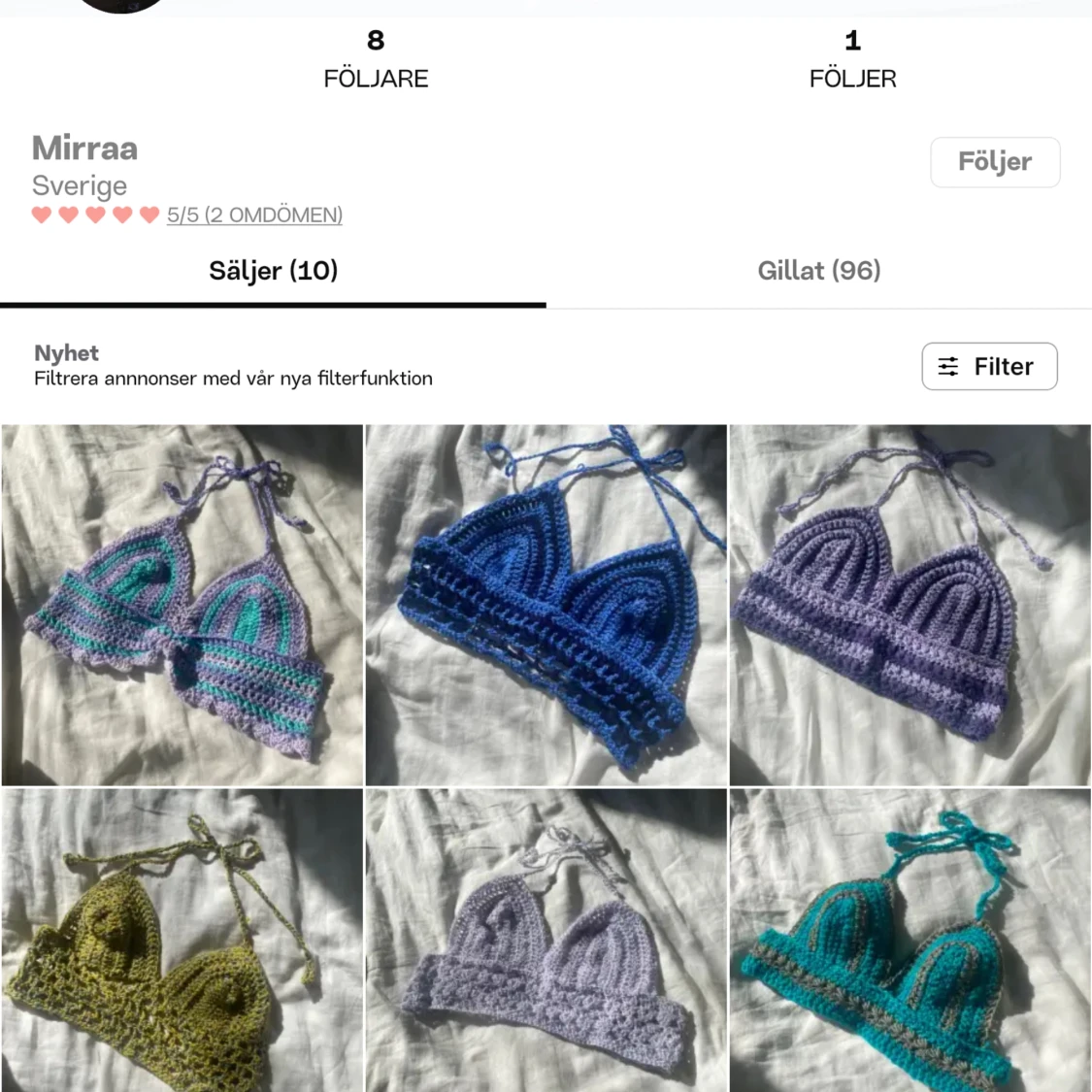The width and height of the screenshot is (1092, 1092).
Task: View the 1 Följer list
Action: coord(852,58)
